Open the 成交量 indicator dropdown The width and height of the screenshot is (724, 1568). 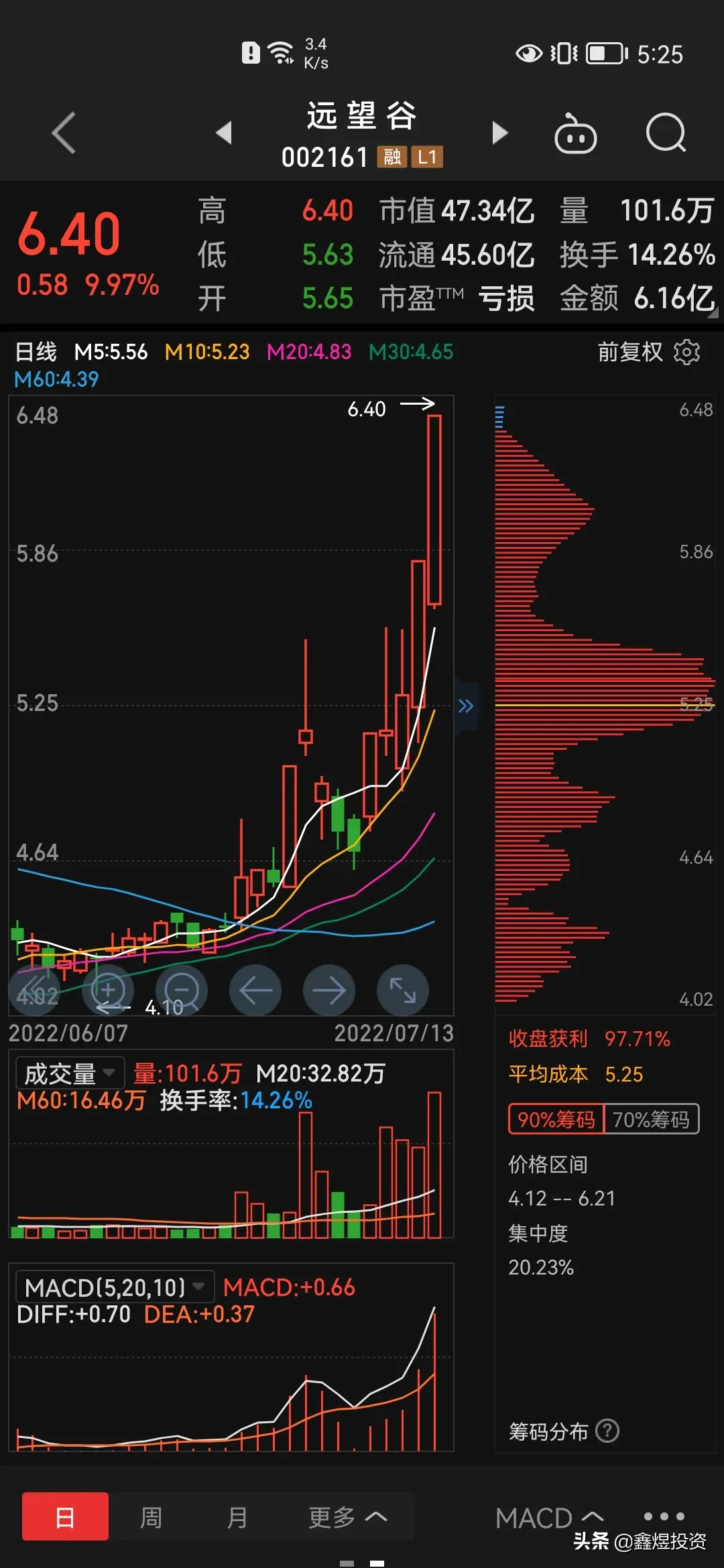coord(70,1073)
